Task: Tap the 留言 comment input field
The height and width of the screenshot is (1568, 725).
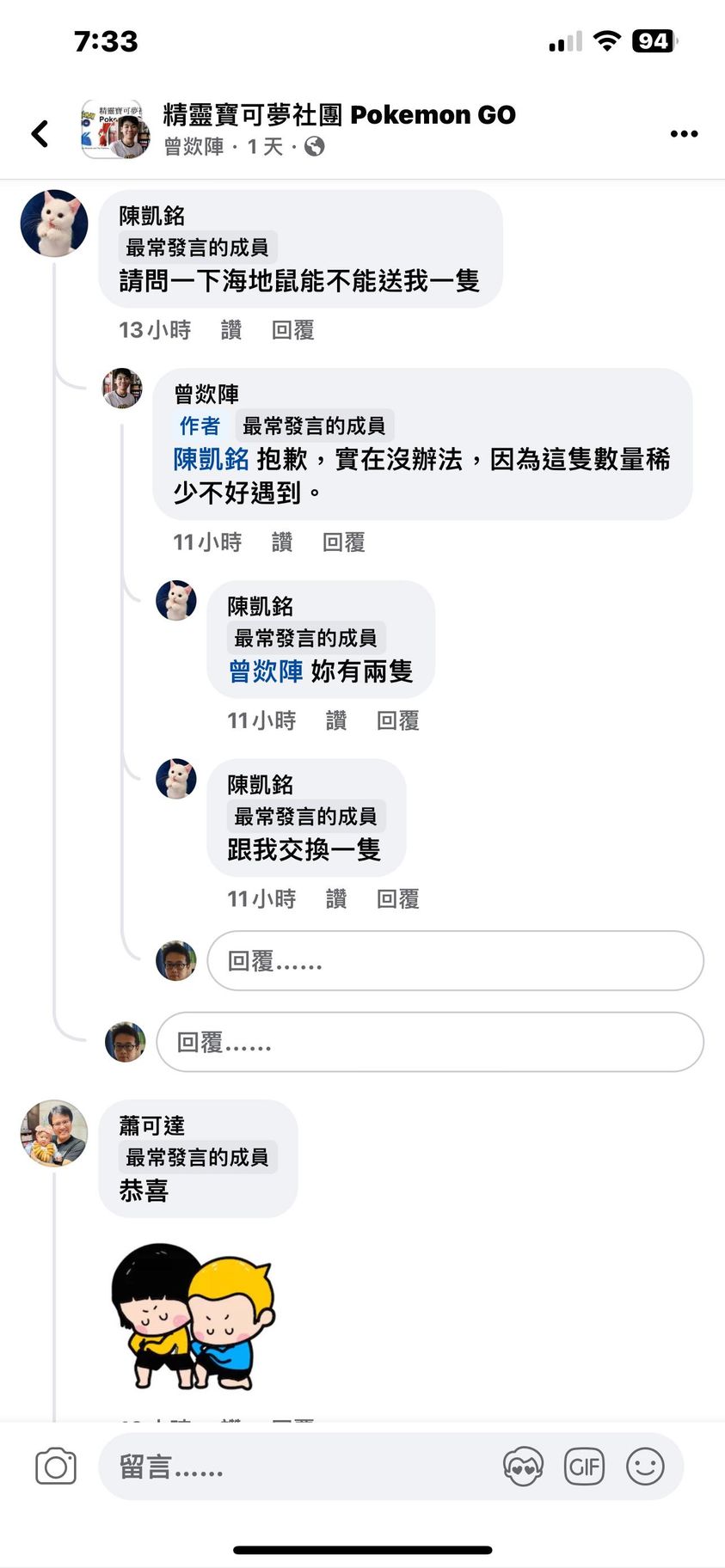Action: [301, 1467]
